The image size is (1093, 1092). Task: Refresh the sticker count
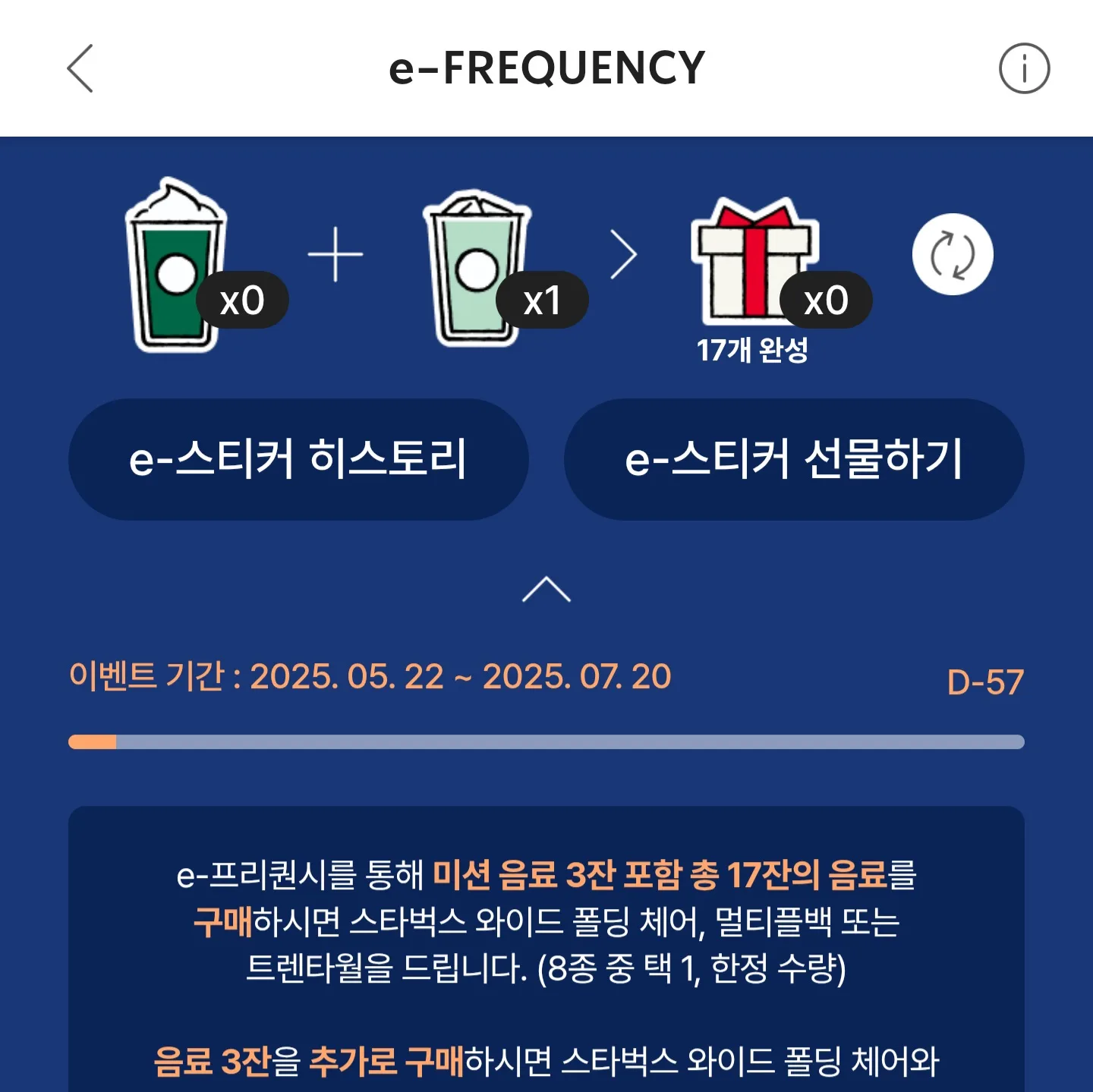(953, 255)
